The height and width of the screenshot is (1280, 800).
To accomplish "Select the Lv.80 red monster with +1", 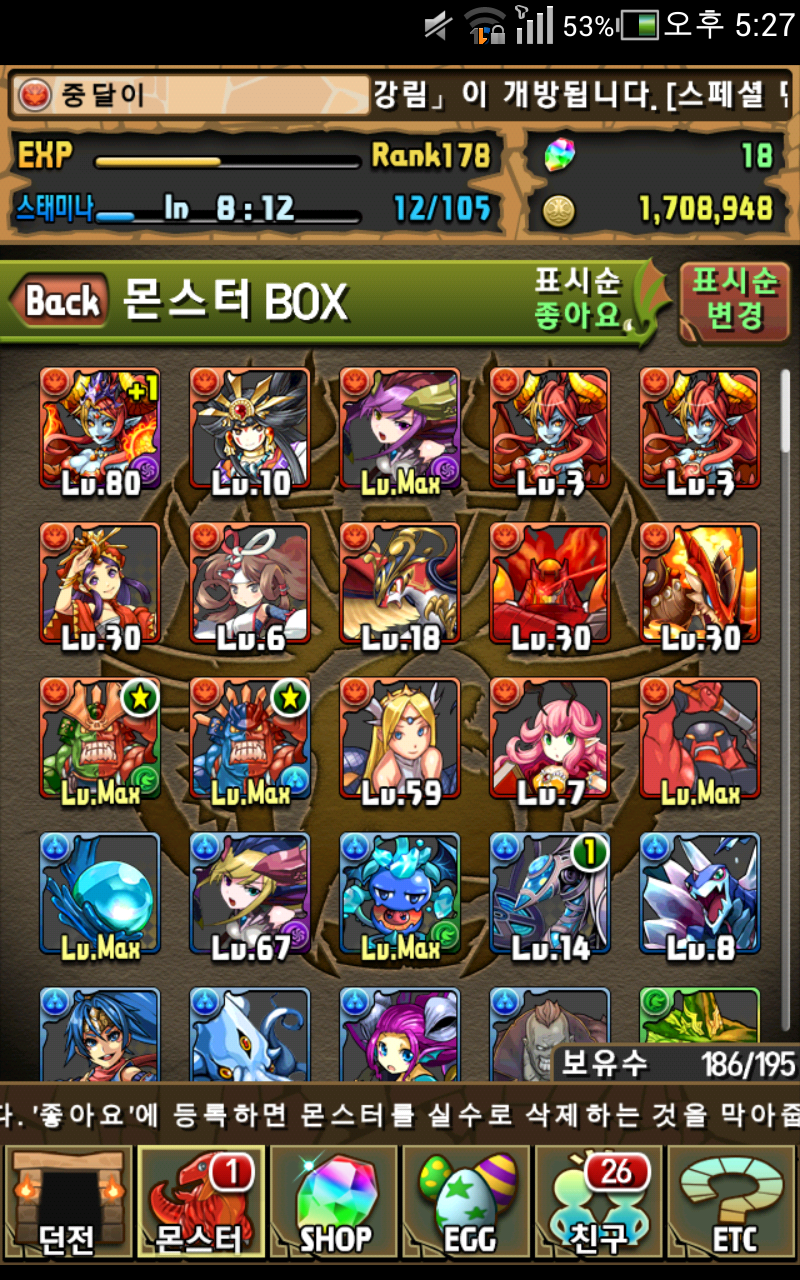I will (100, 432).
